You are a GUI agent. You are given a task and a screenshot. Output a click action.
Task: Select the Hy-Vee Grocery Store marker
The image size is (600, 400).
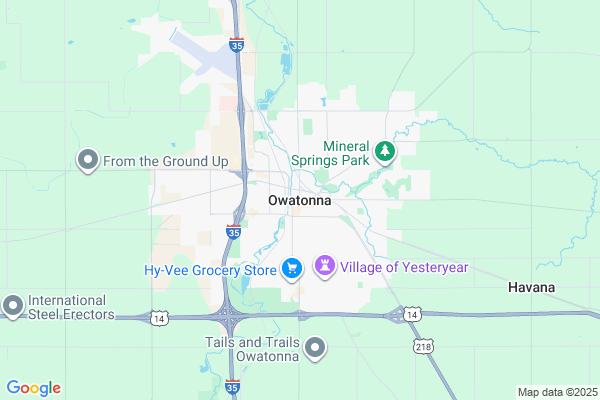pyautogui.click(x=292, y=268)
